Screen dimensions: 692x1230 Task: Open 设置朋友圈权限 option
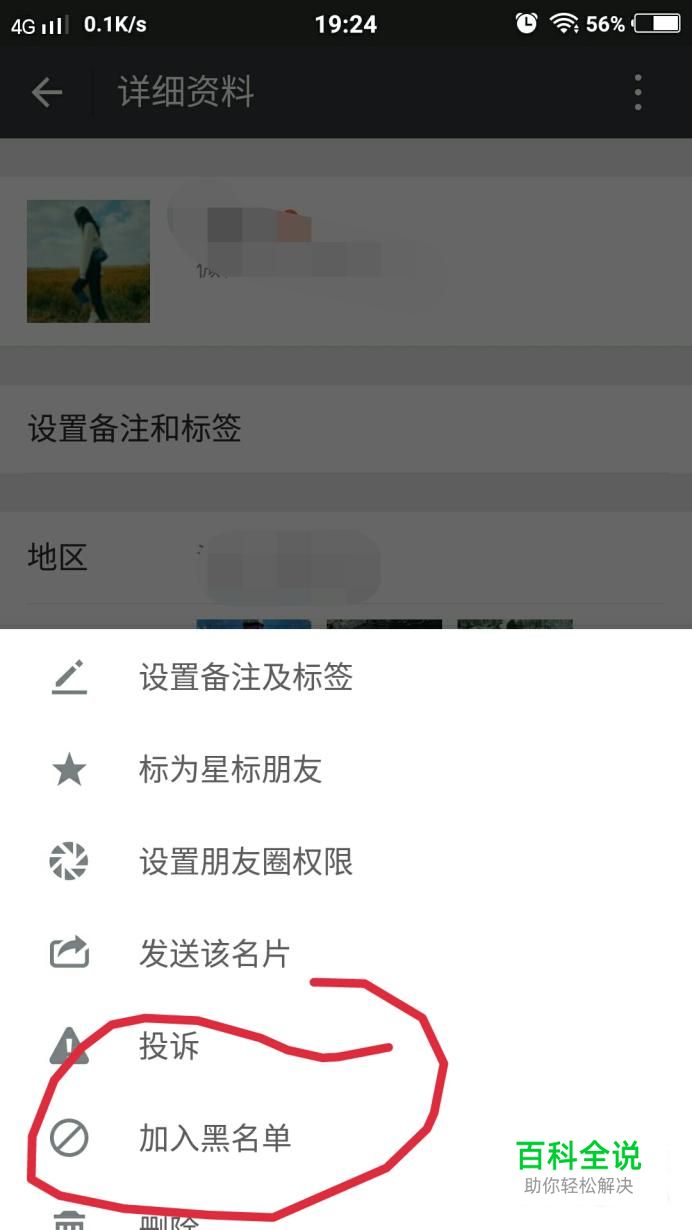tap(346, 862)
